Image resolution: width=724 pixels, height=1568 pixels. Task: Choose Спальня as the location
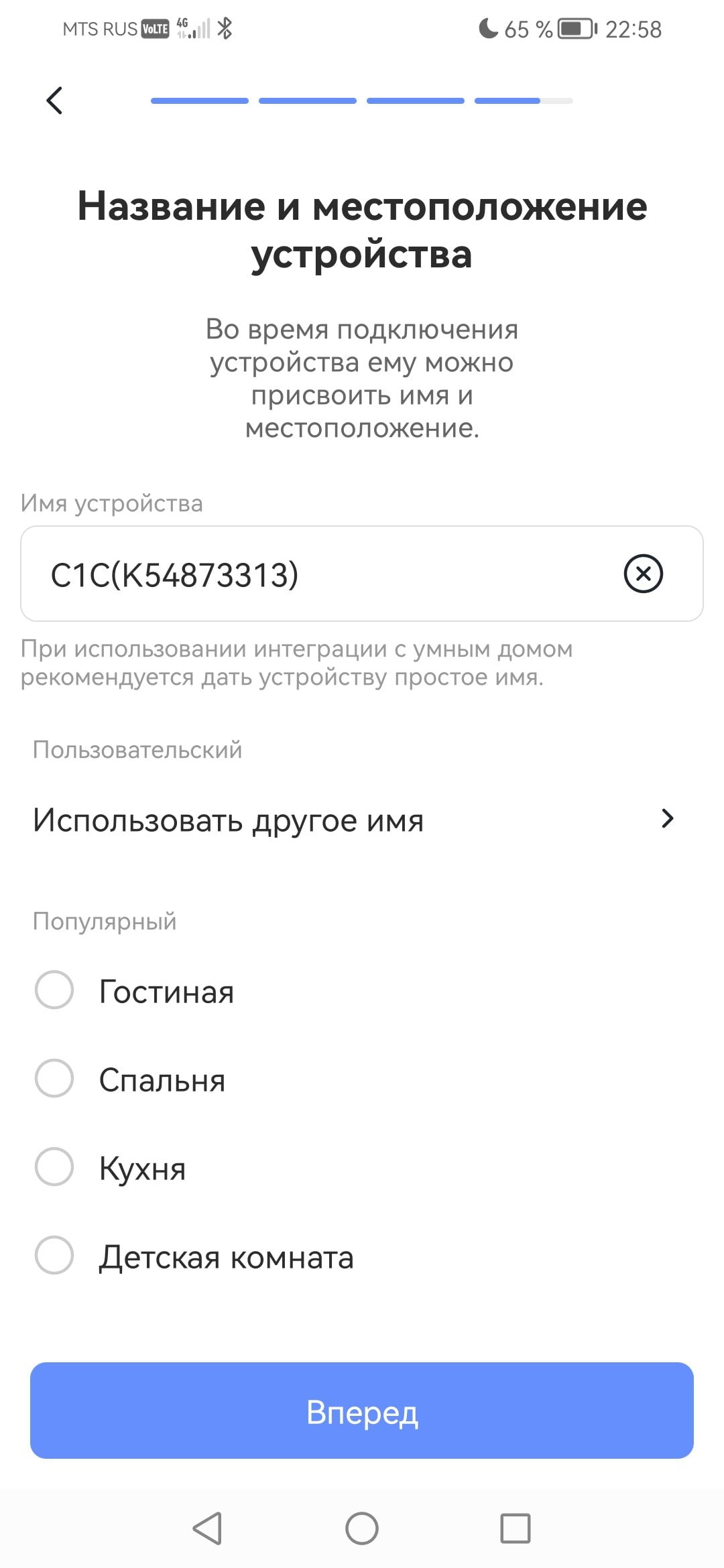coord(130,1079)
